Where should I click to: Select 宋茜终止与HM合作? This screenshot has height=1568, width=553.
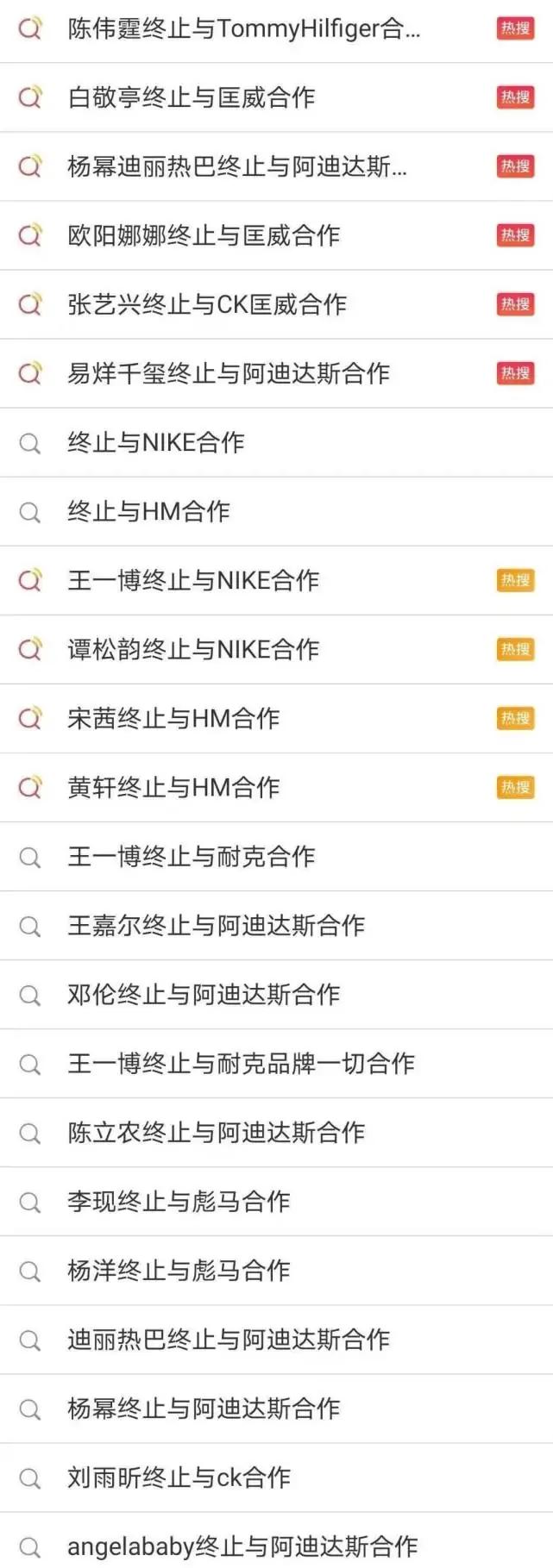(173, 718)
